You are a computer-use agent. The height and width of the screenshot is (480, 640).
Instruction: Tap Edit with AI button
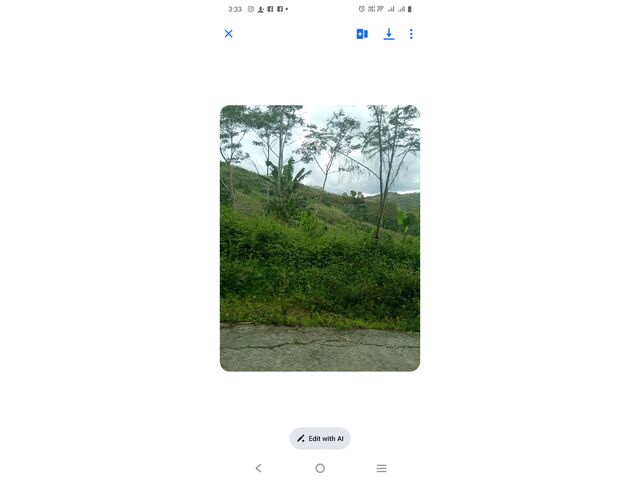pos(320,438)
